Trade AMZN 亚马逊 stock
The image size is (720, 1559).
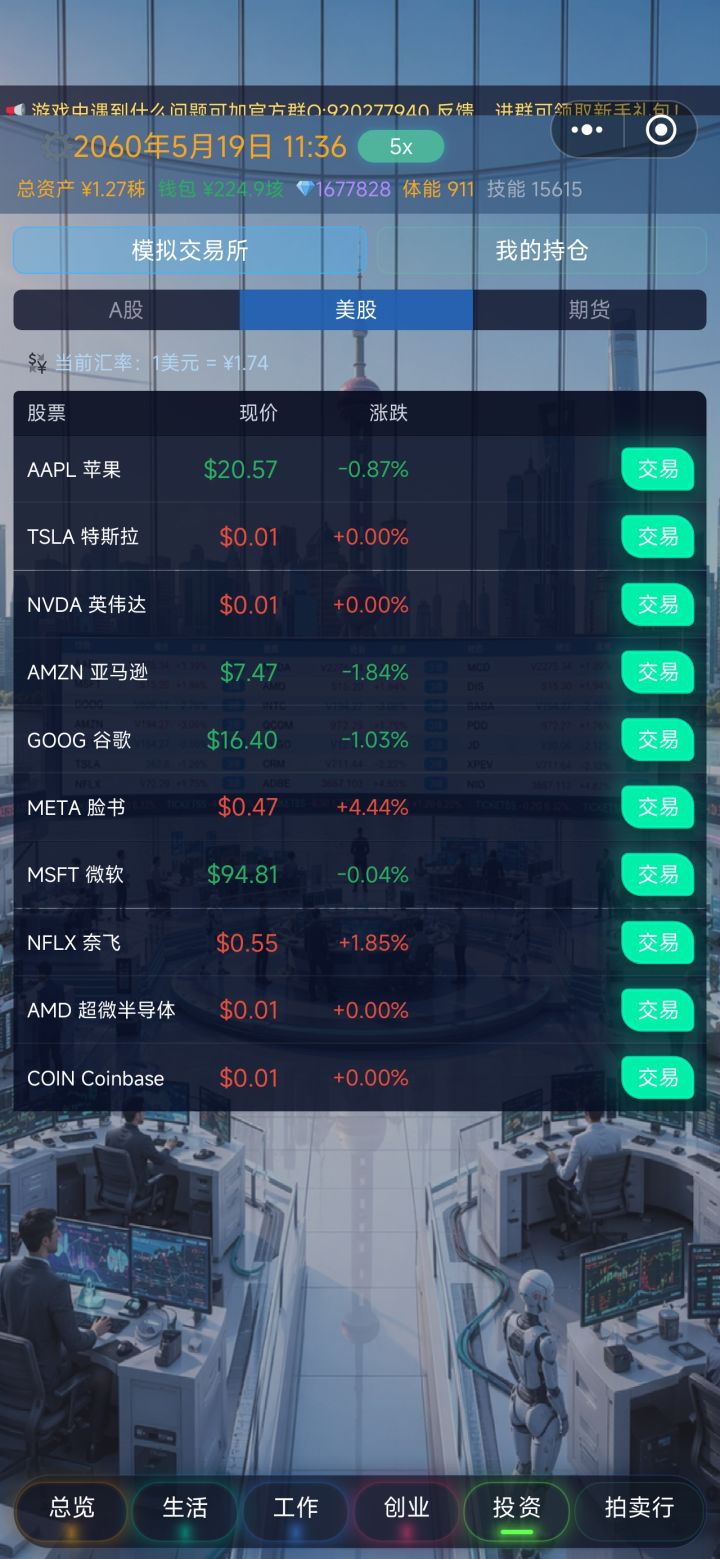[658, 672]
